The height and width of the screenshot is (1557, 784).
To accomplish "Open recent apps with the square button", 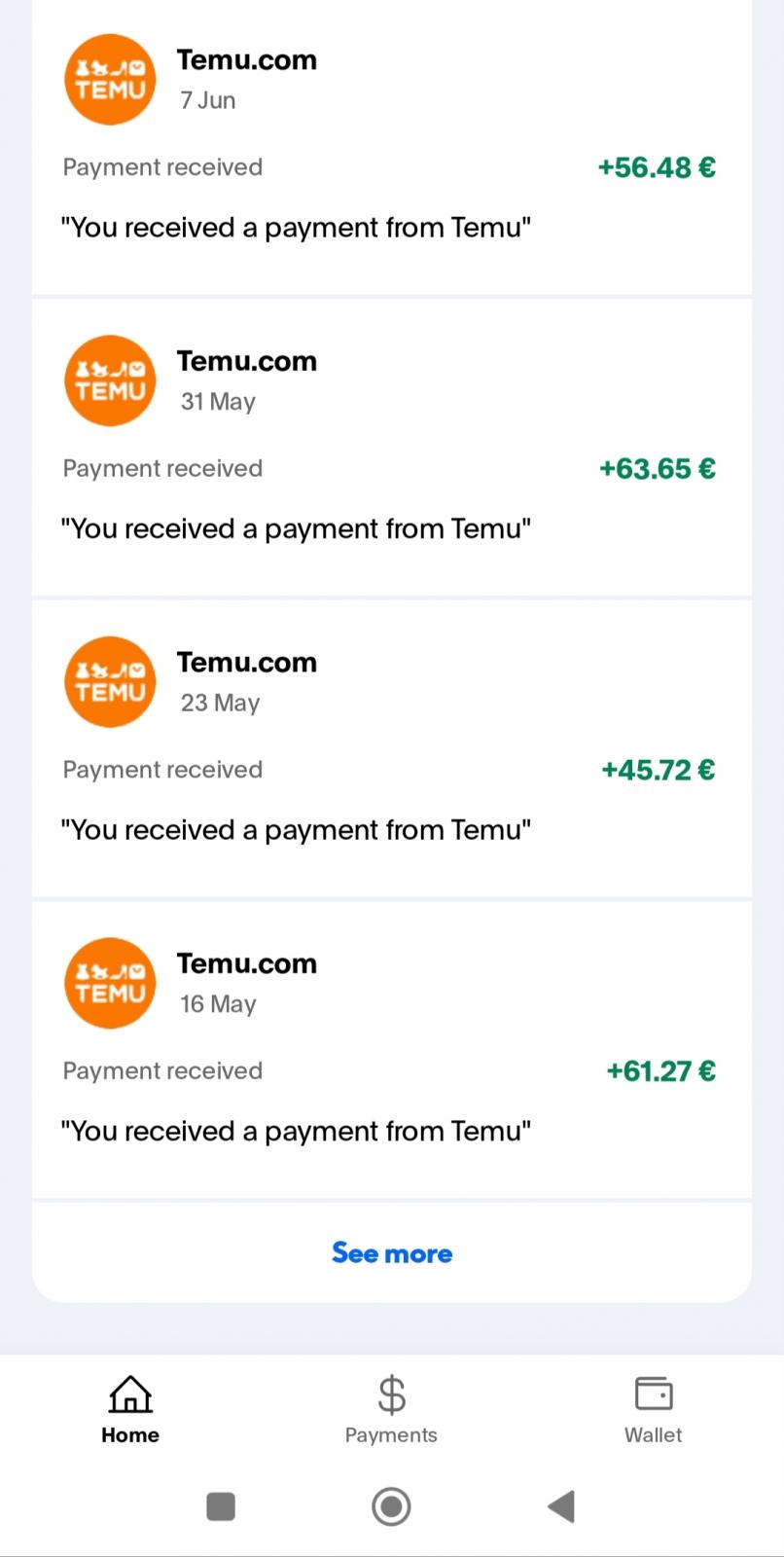I will 221,1506.
